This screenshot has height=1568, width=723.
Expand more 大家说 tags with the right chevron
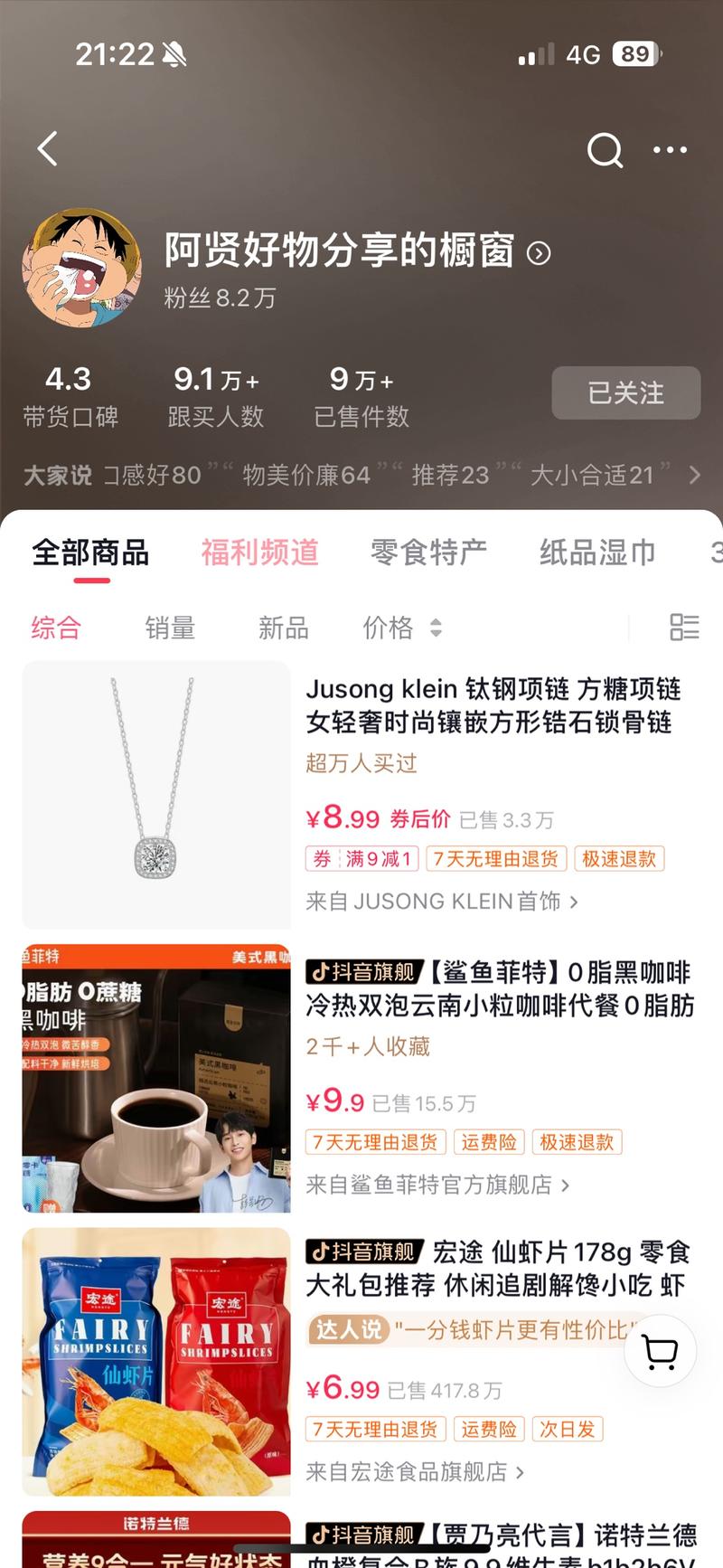(x=694, y=475)
